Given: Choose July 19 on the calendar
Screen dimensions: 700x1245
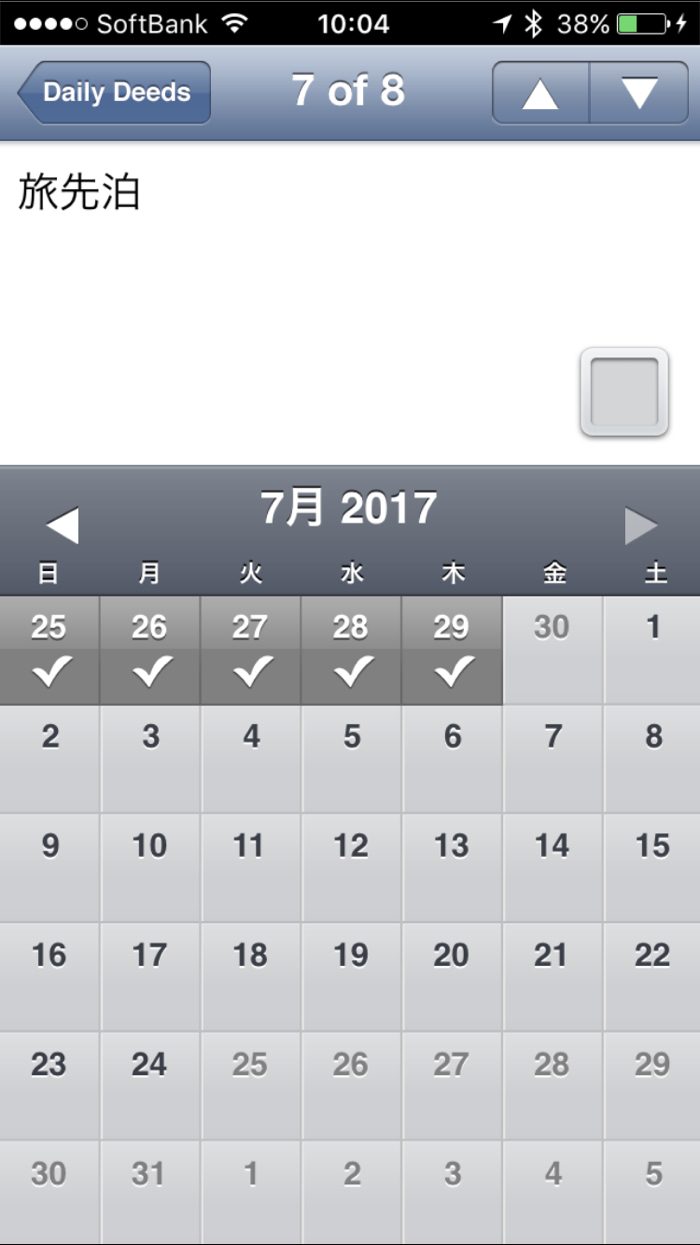Looking at the screenshot, I should tap(351, 977).
